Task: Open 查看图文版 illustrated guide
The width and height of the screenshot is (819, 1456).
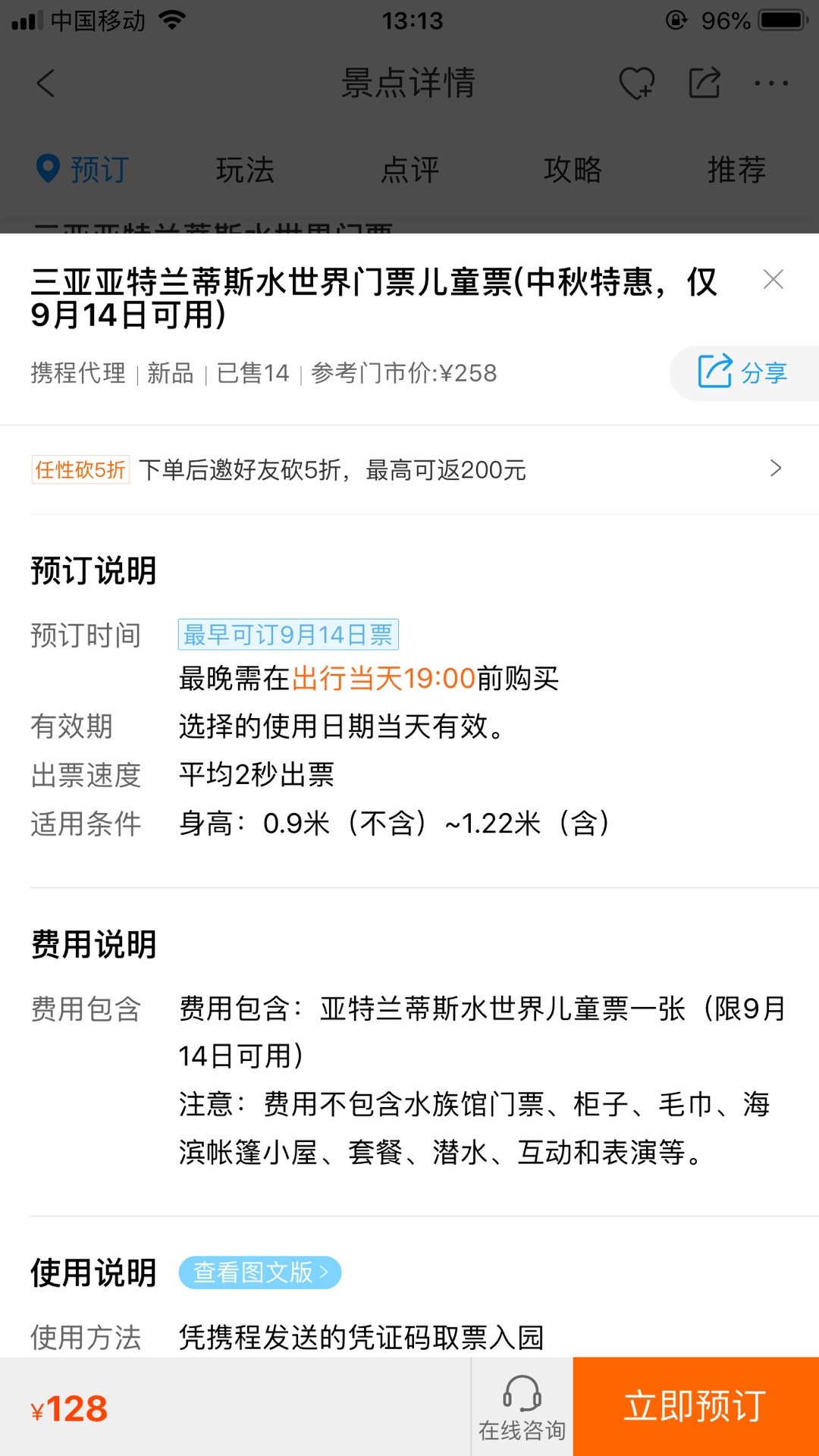Action: coord(259,1272)
